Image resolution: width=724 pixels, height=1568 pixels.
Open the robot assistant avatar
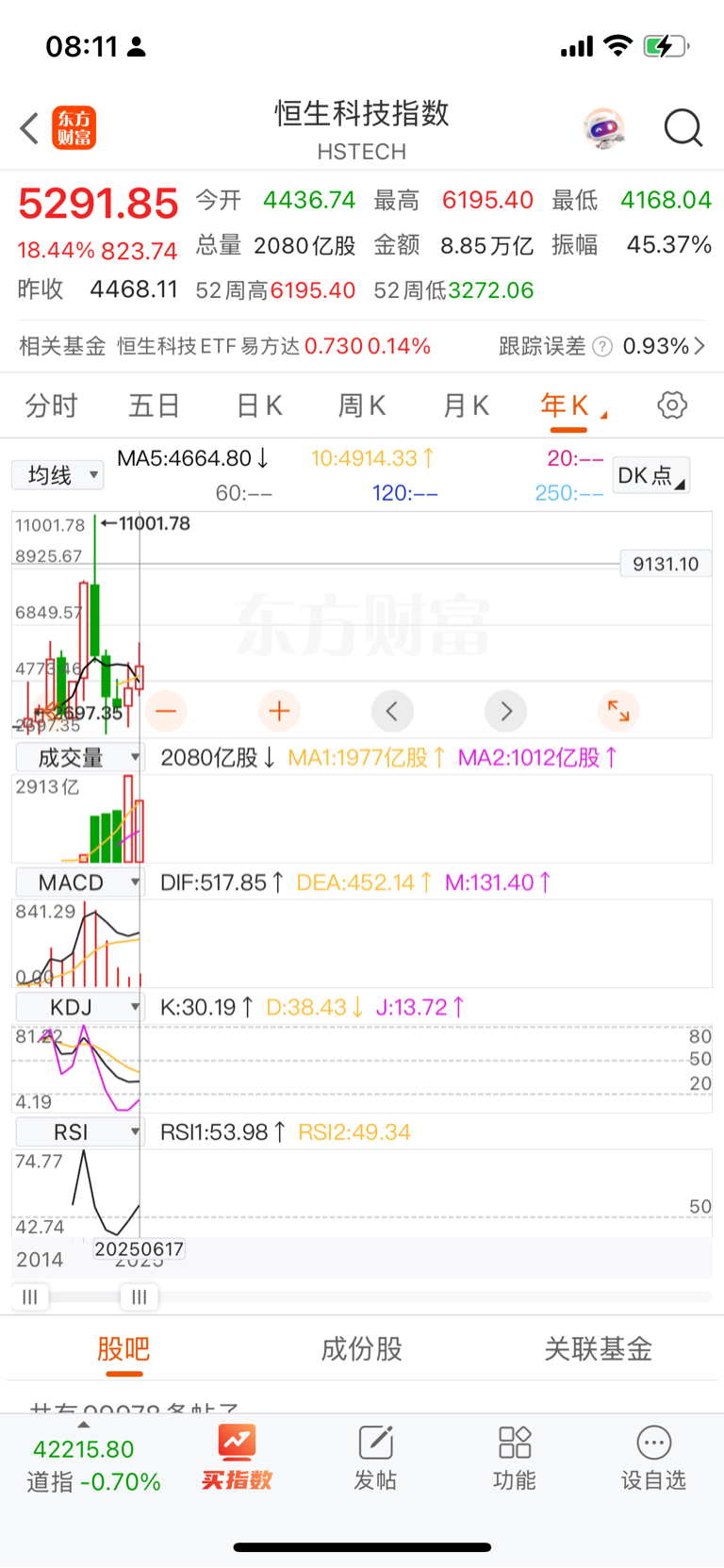pos(604,128)
